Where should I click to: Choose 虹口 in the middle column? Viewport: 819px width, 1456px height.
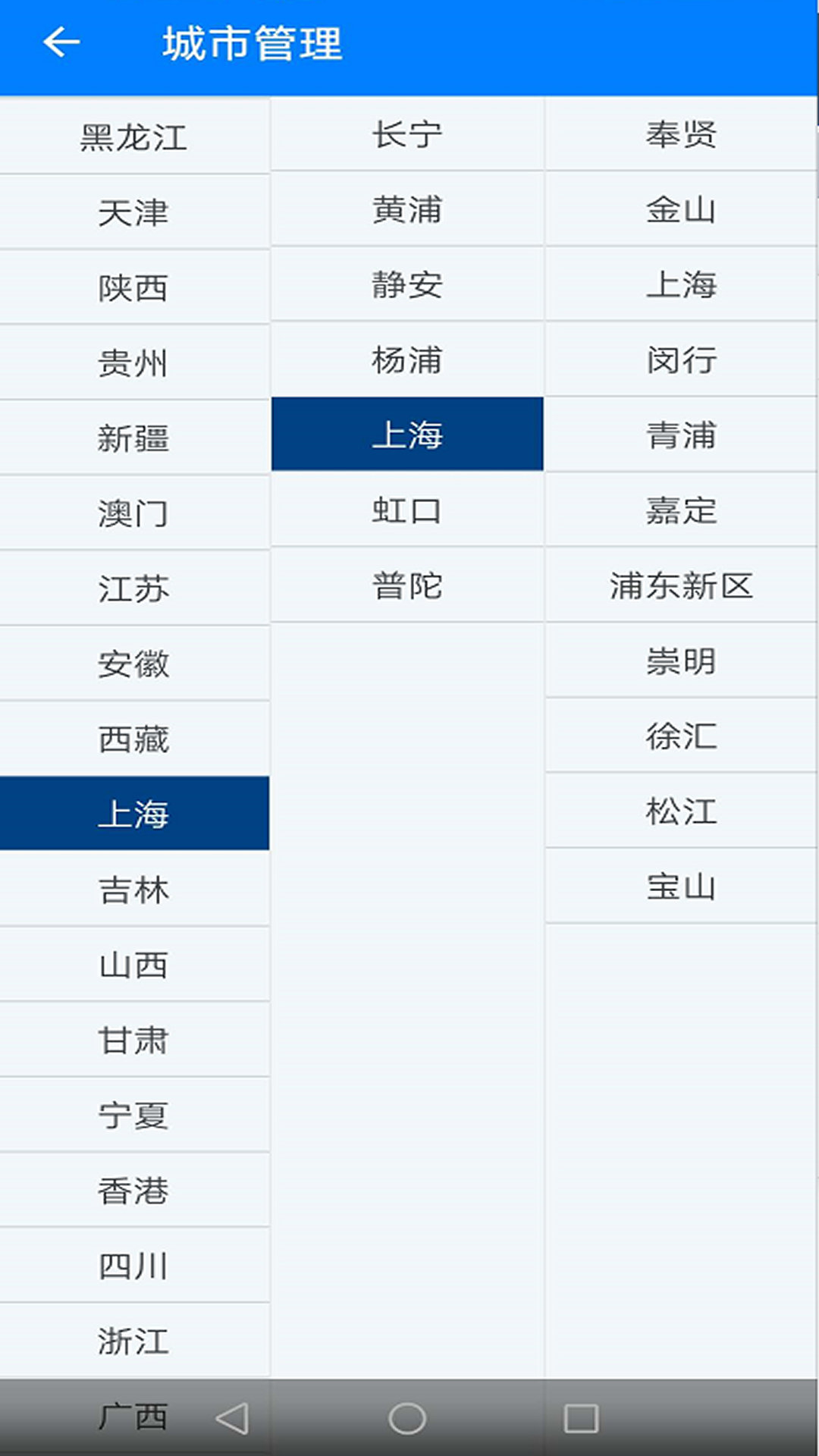tap(407, 510)
